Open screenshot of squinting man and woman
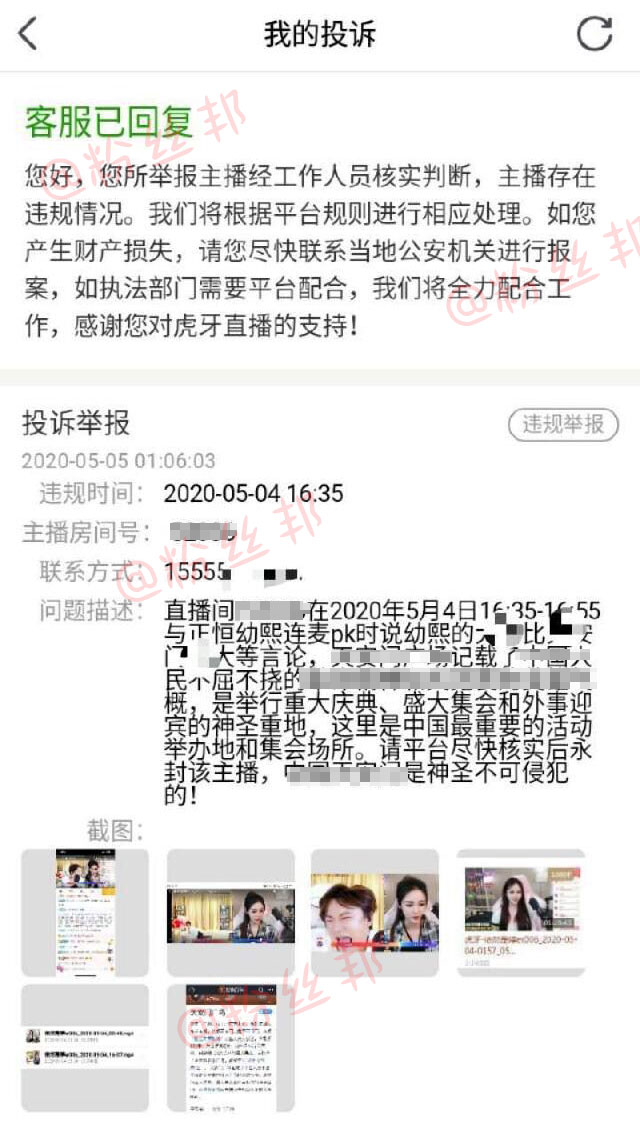This screenshot has width=640, height=1131. tap(374, 912)
